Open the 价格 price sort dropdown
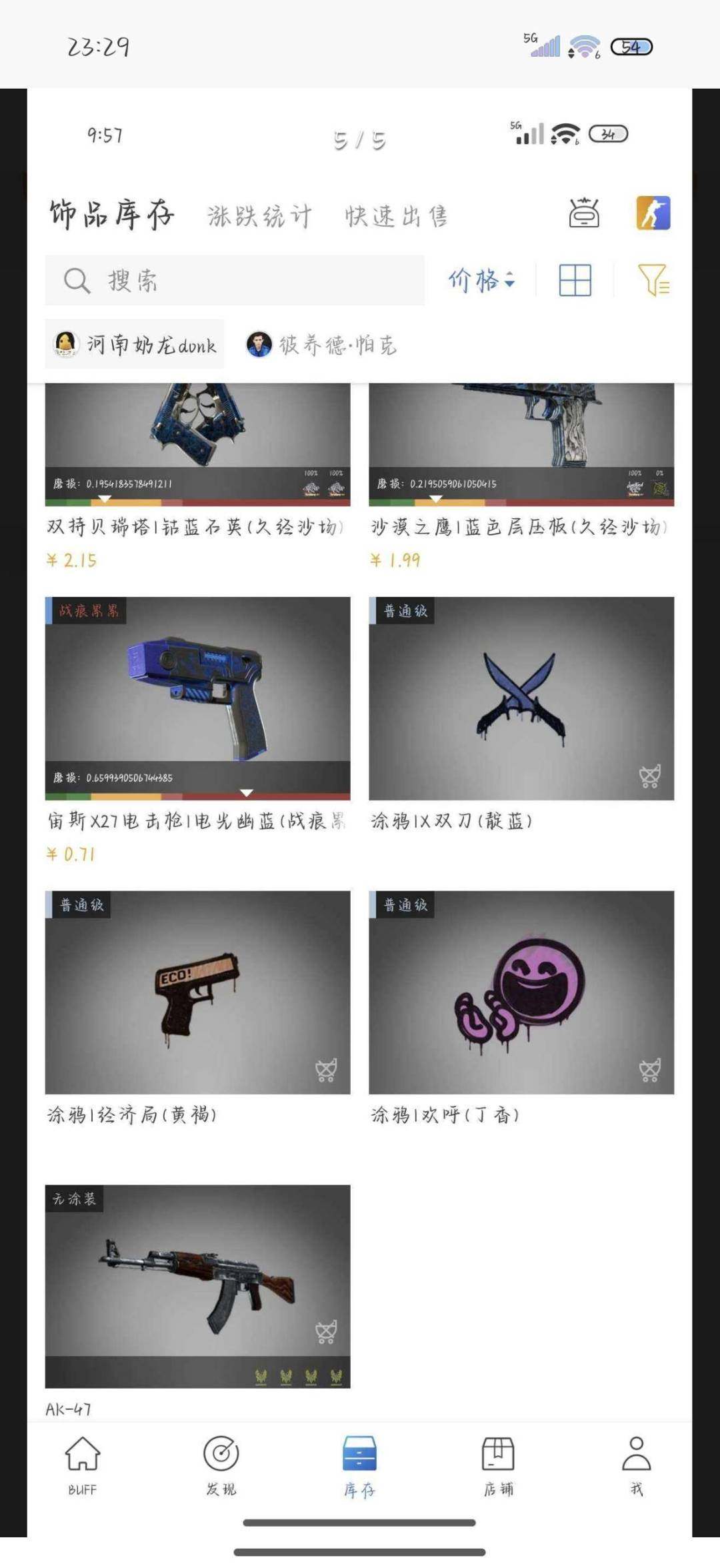720x1568 pixels. 480,281
